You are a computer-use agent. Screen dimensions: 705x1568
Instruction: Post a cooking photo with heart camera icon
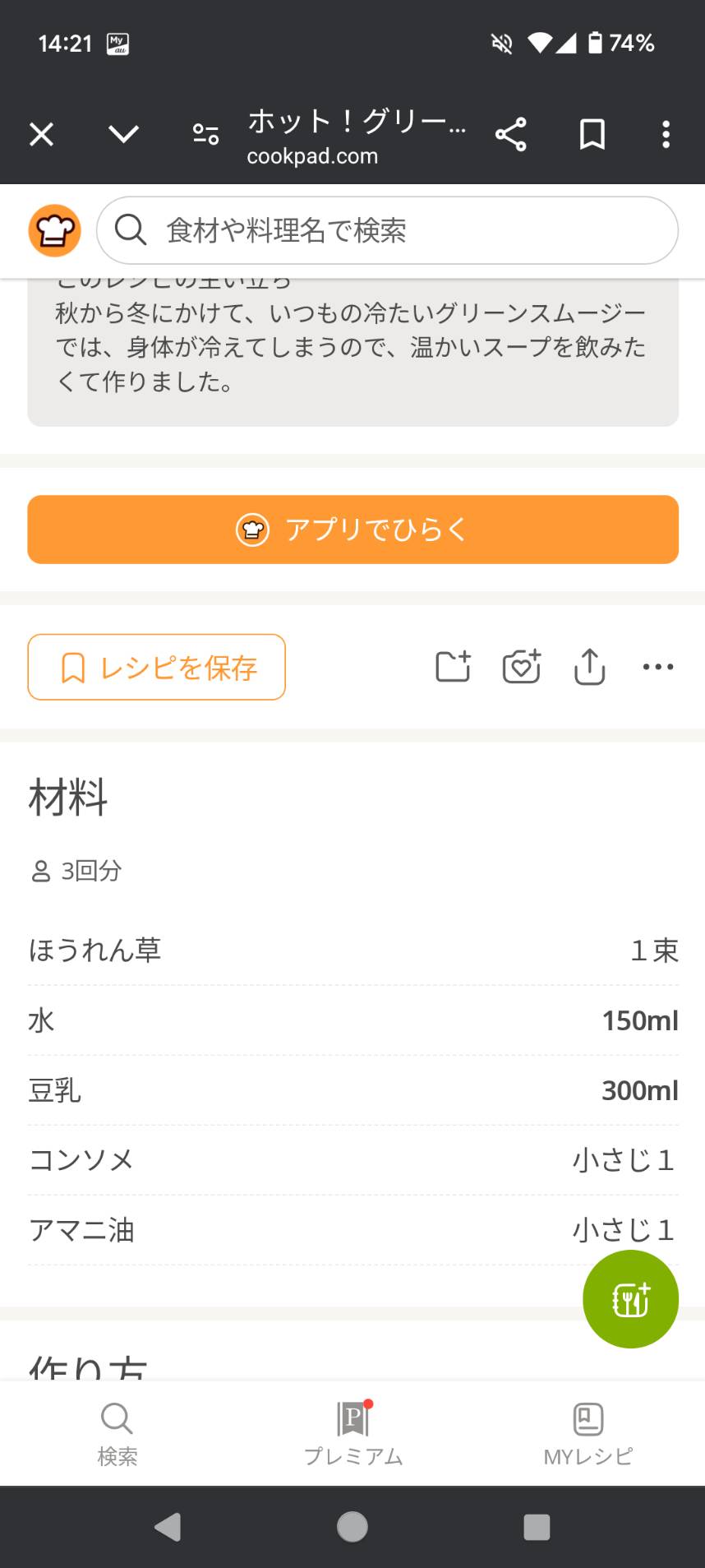[x=522, y=666]
